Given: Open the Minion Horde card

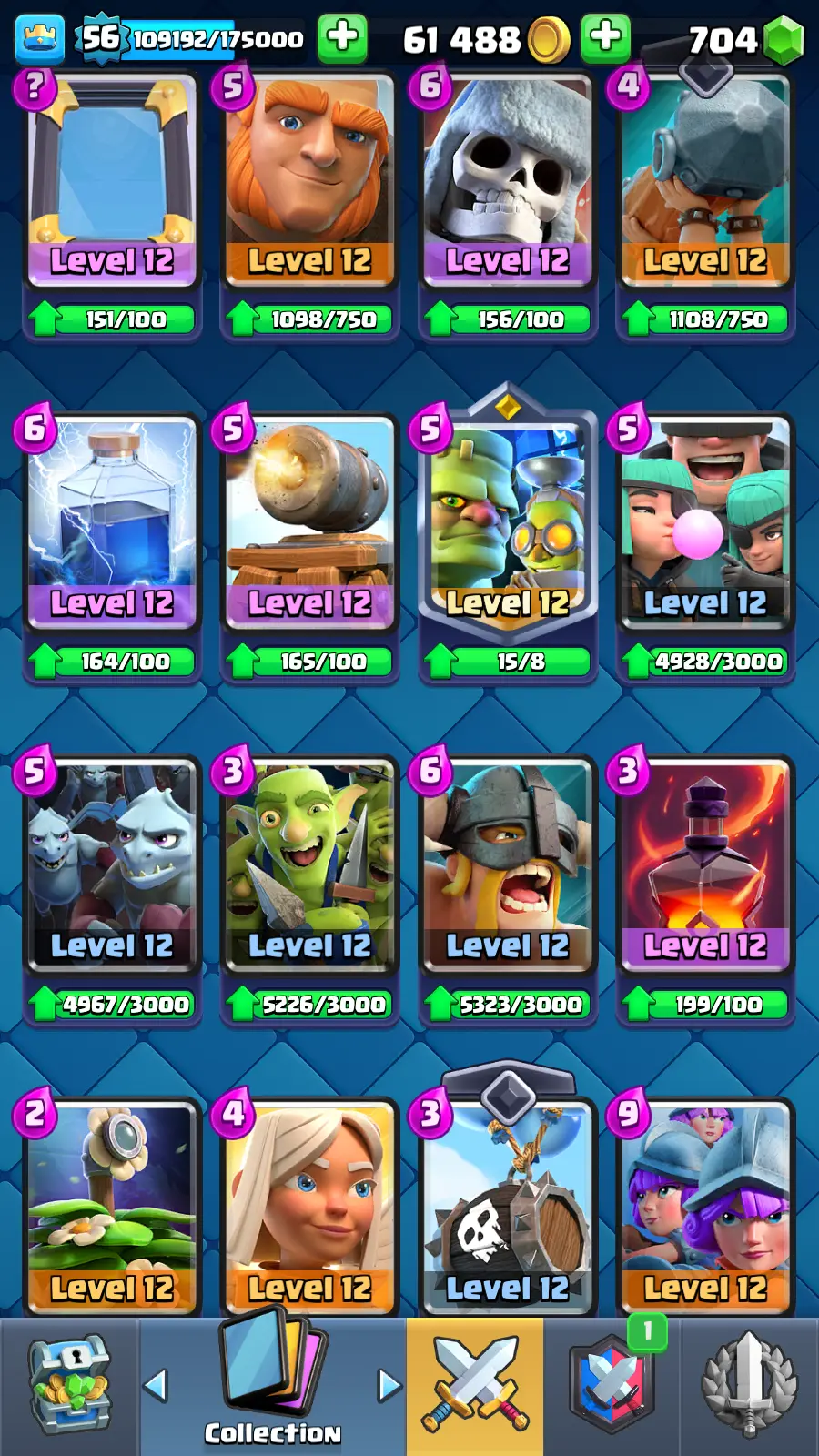Looking at the screenshot, I should coord(112,864).
